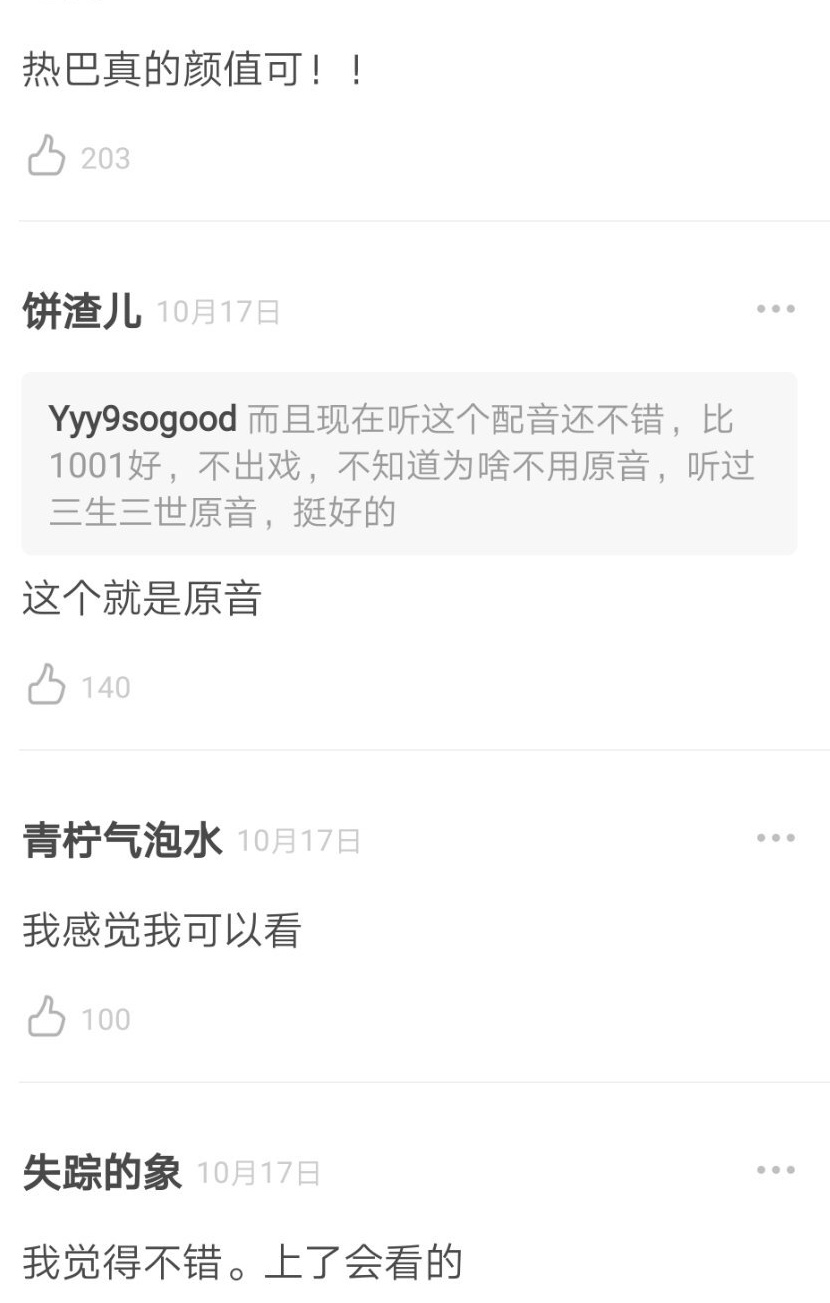Open the overflow menu on 饼渣儿's comment
The image size is (830, 1303).
776,309
